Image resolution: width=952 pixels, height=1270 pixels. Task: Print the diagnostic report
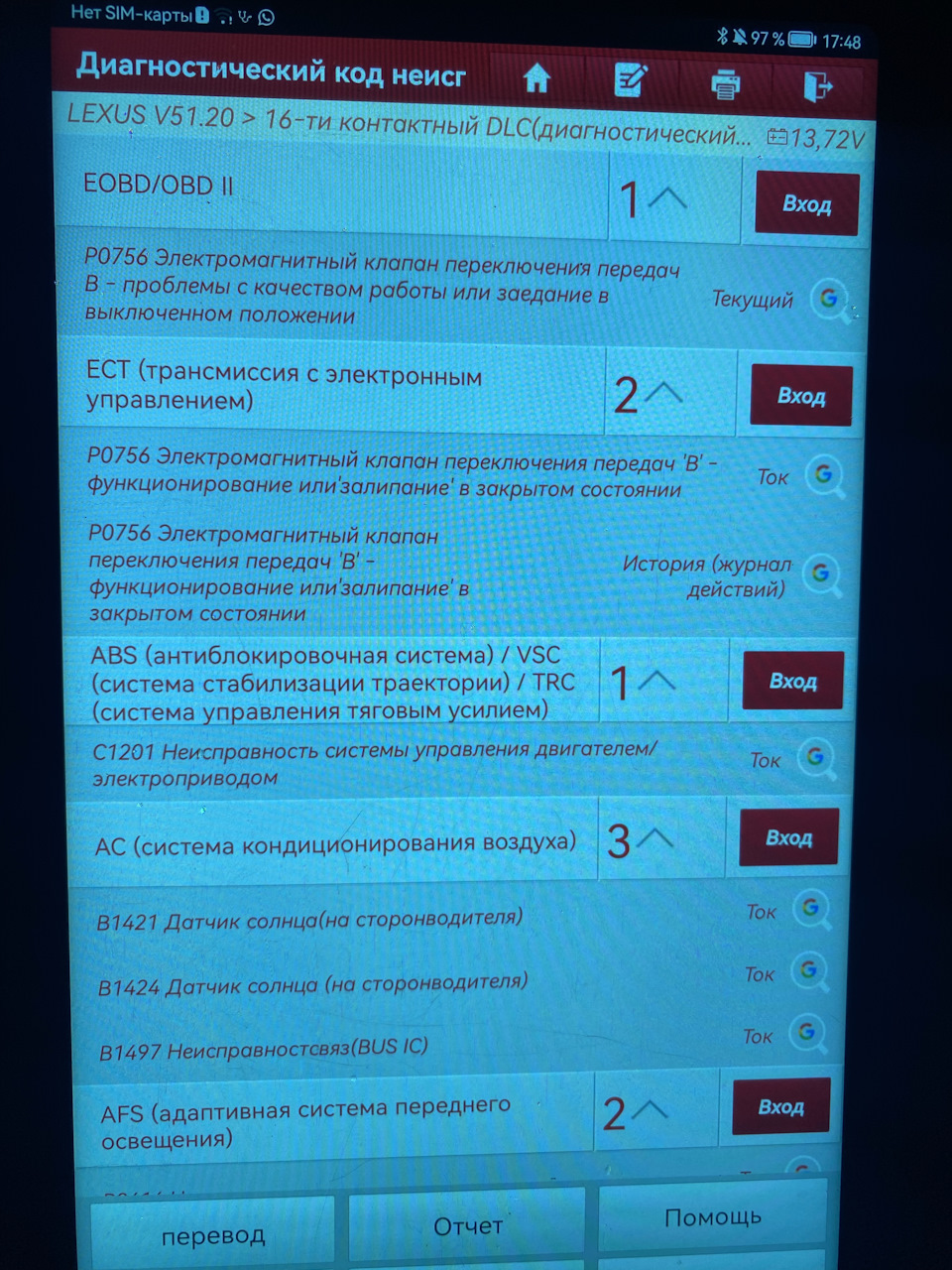726,83
